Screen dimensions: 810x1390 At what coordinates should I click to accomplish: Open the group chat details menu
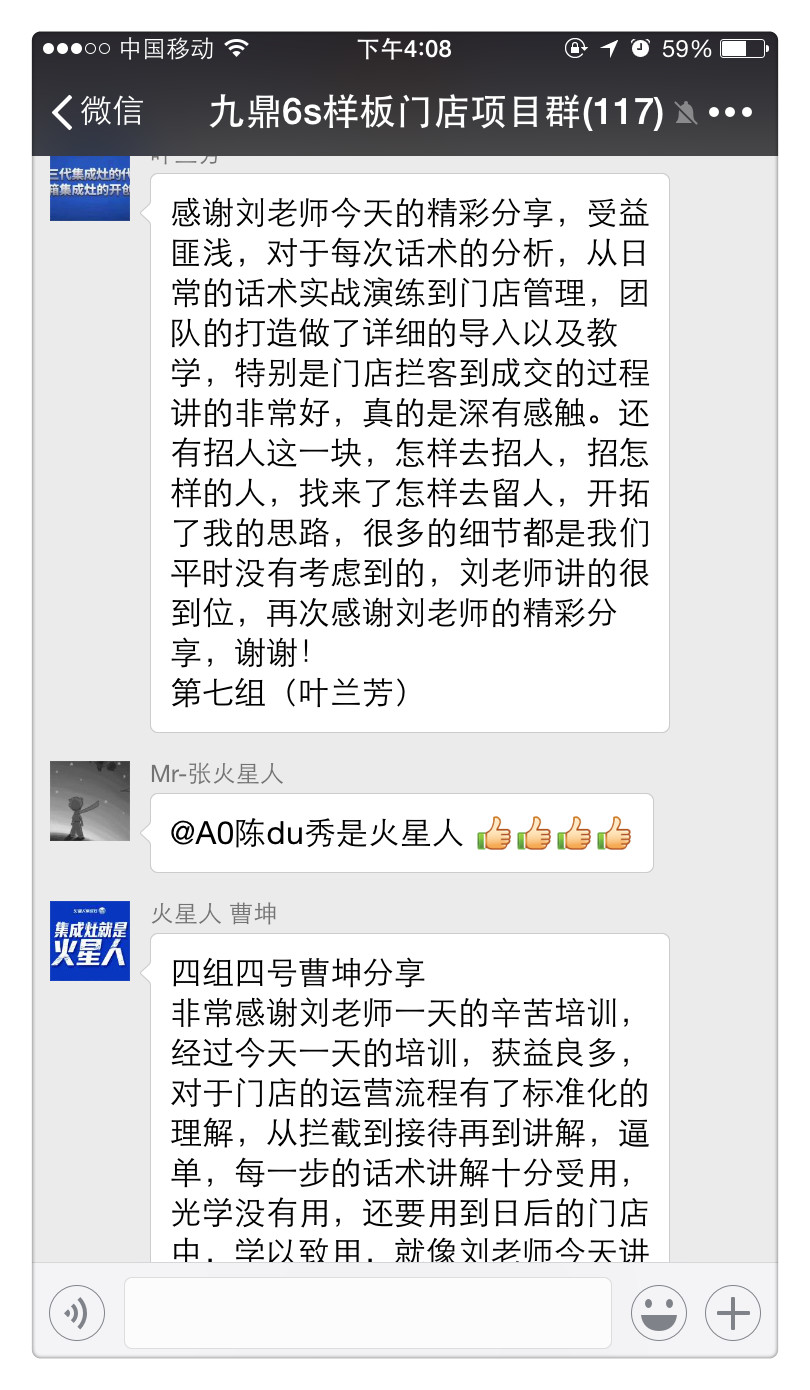[730, 112]
